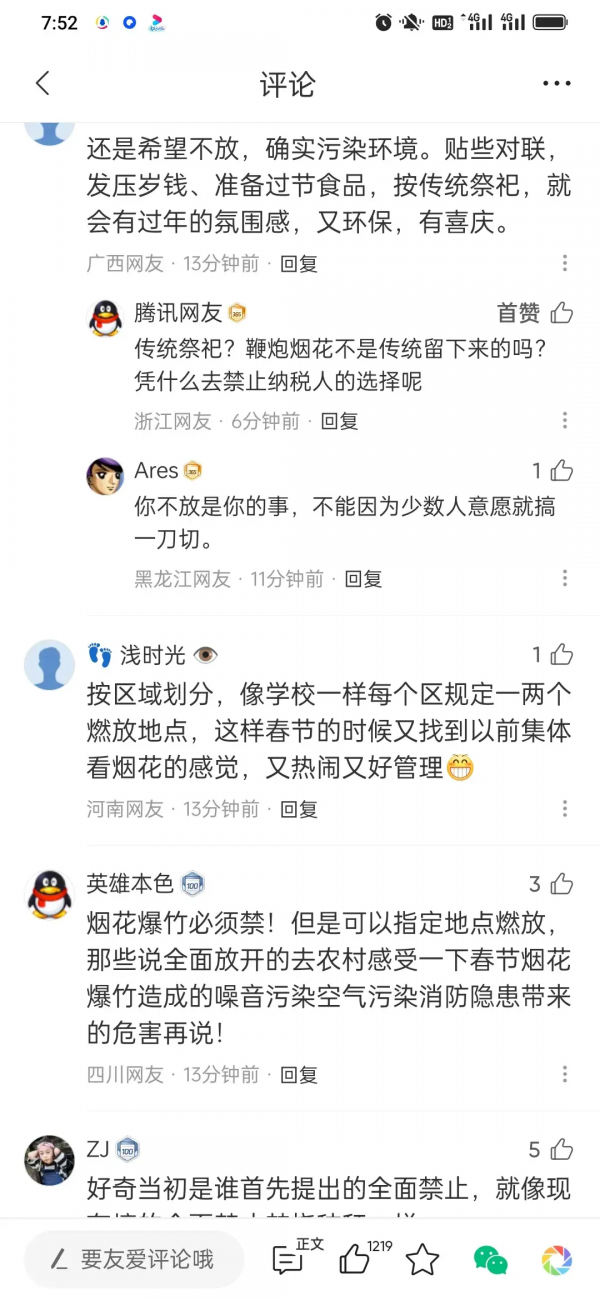Open more options on Ares's reply
Viewport: 600px width, 1300px height.
[x=565, y=579]
